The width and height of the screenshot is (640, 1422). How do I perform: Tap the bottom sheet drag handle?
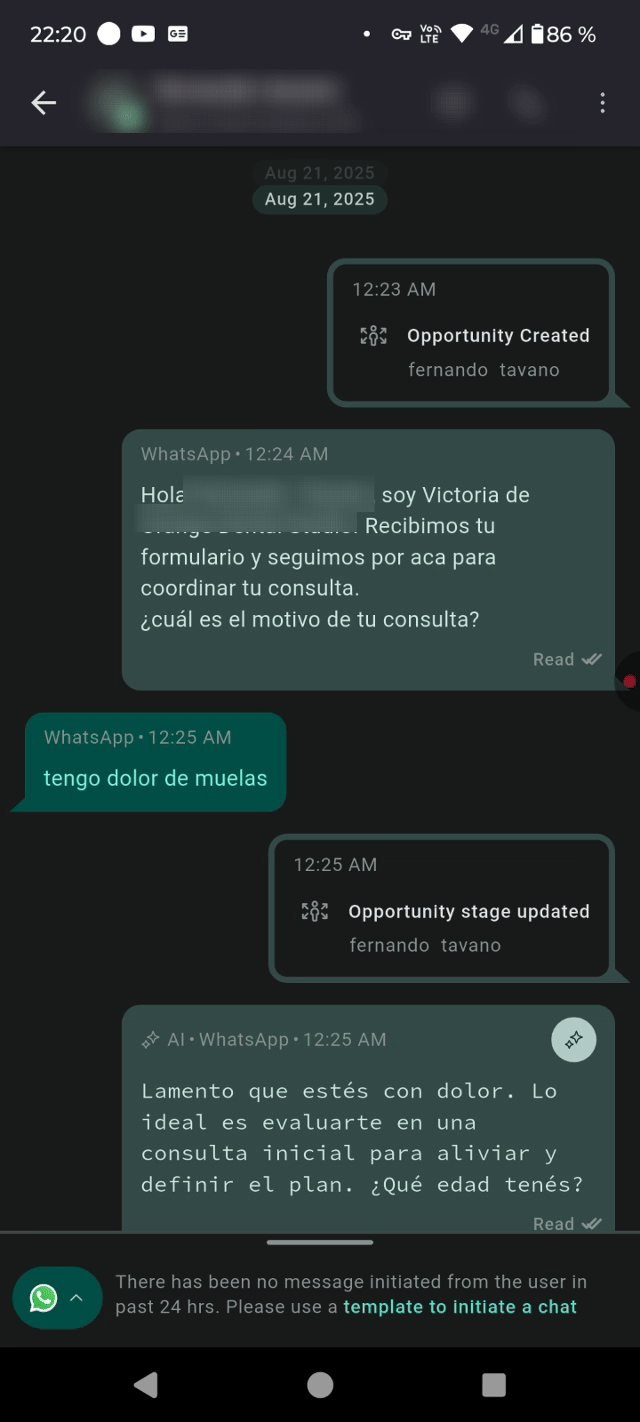(320, 1242)
